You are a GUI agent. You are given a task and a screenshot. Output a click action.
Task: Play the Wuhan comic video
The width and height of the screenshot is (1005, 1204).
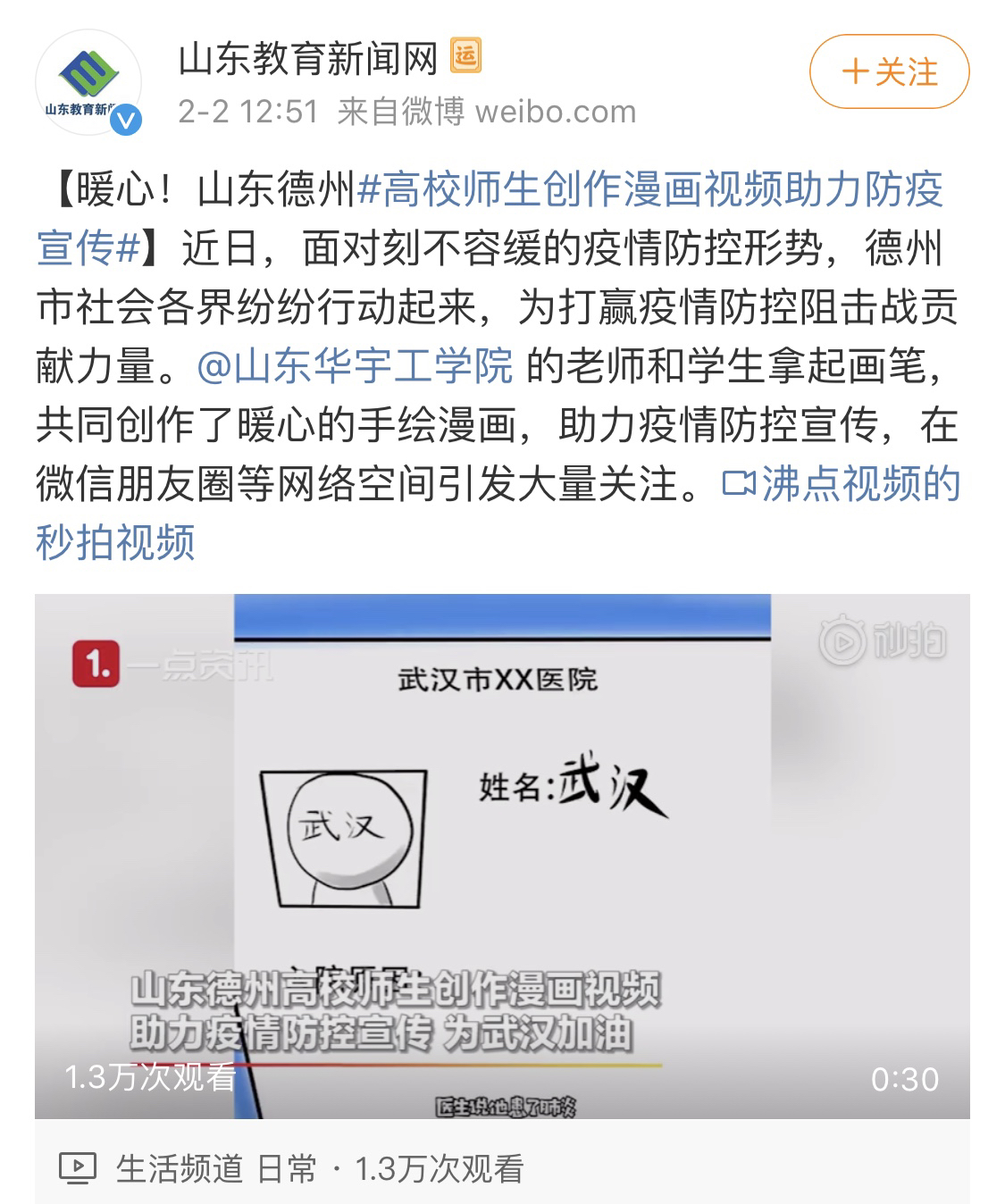[501, 856]
